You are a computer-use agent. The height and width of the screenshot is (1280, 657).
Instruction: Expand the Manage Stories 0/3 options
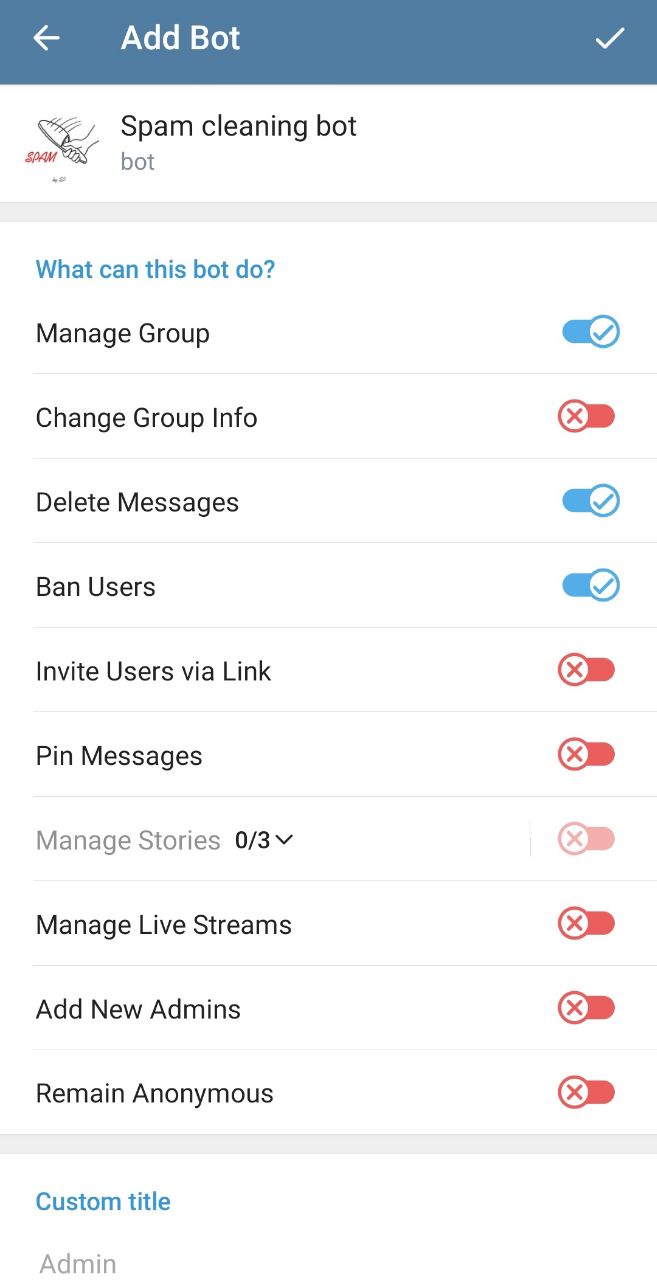tap(264, 840)
